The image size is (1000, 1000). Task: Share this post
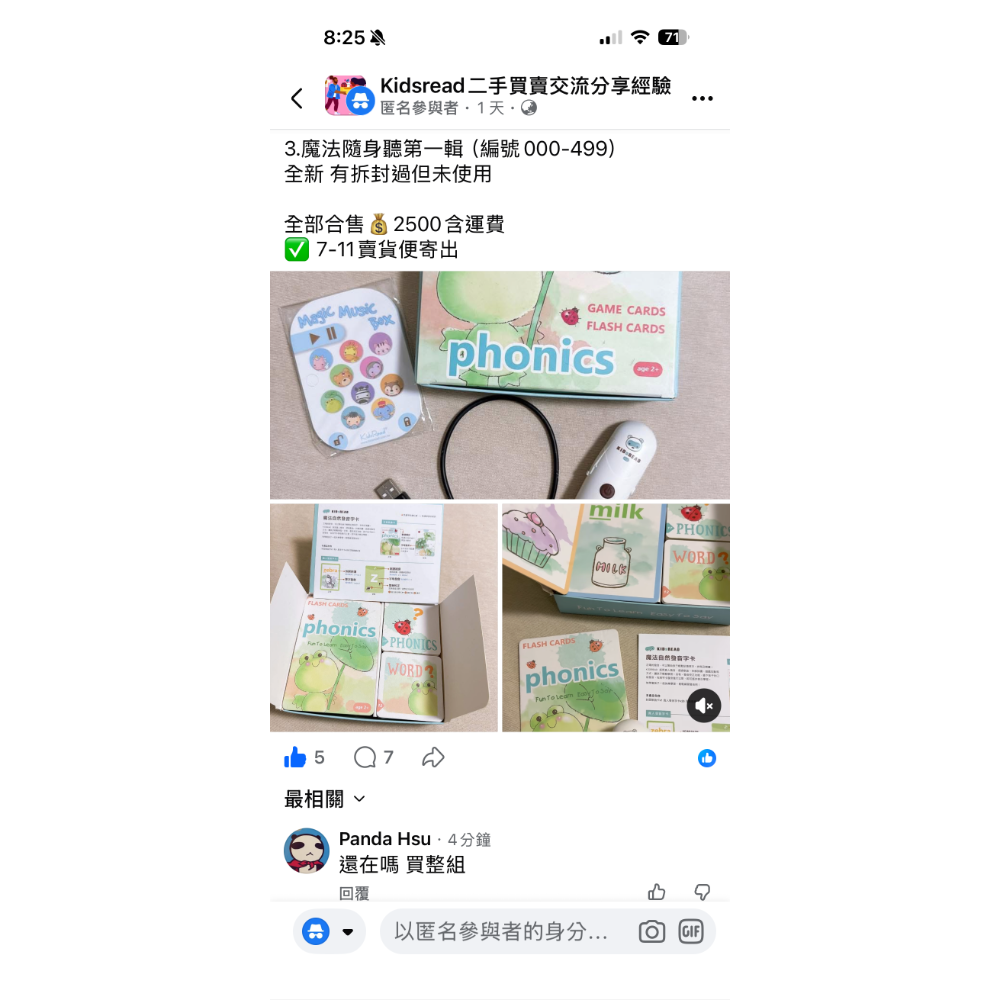433,758
